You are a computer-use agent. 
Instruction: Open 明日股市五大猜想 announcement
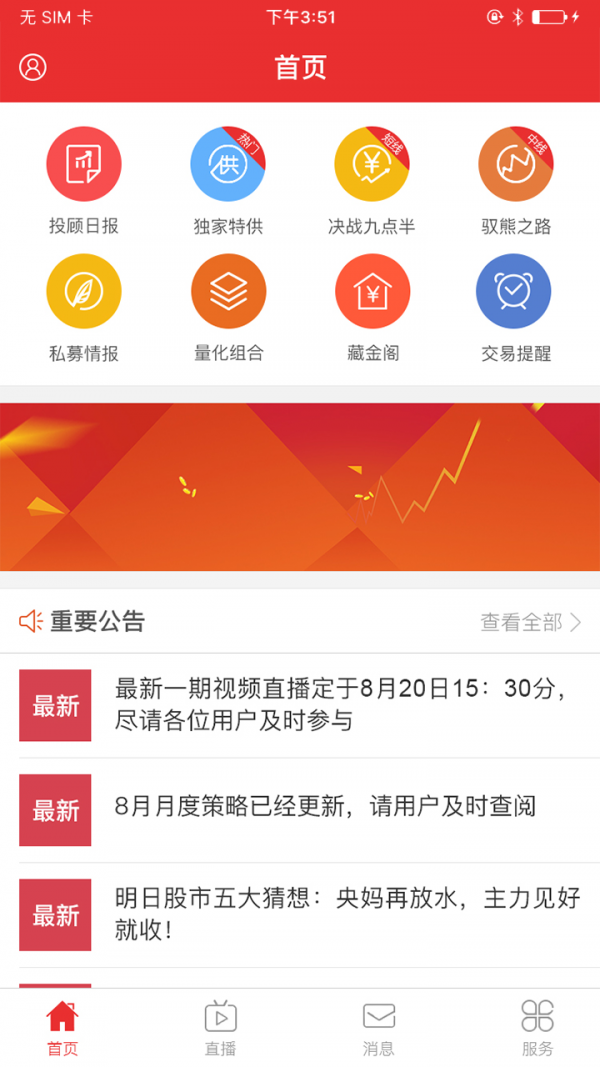coord(345,914)
